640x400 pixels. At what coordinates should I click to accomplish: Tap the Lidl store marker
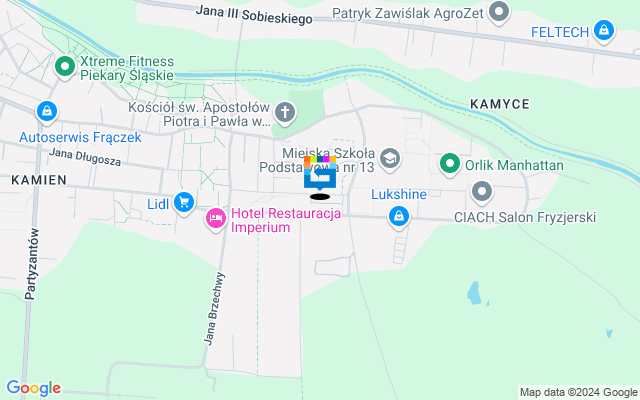tap(183, 203)
